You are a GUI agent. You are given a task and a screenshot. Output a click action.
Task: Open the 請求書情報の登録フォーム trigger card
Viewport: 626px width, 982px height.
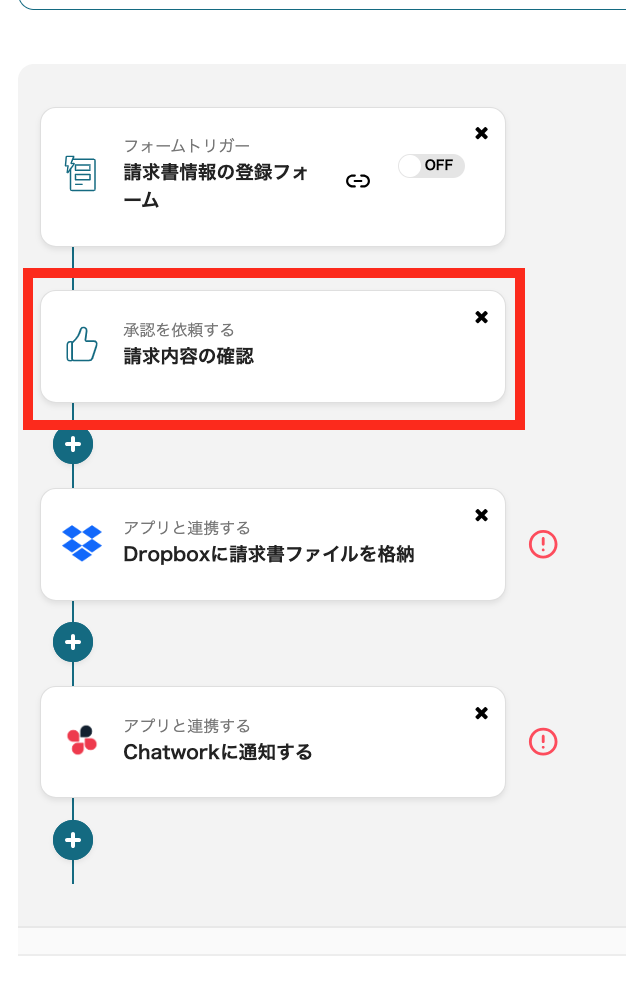click(215, 184)
